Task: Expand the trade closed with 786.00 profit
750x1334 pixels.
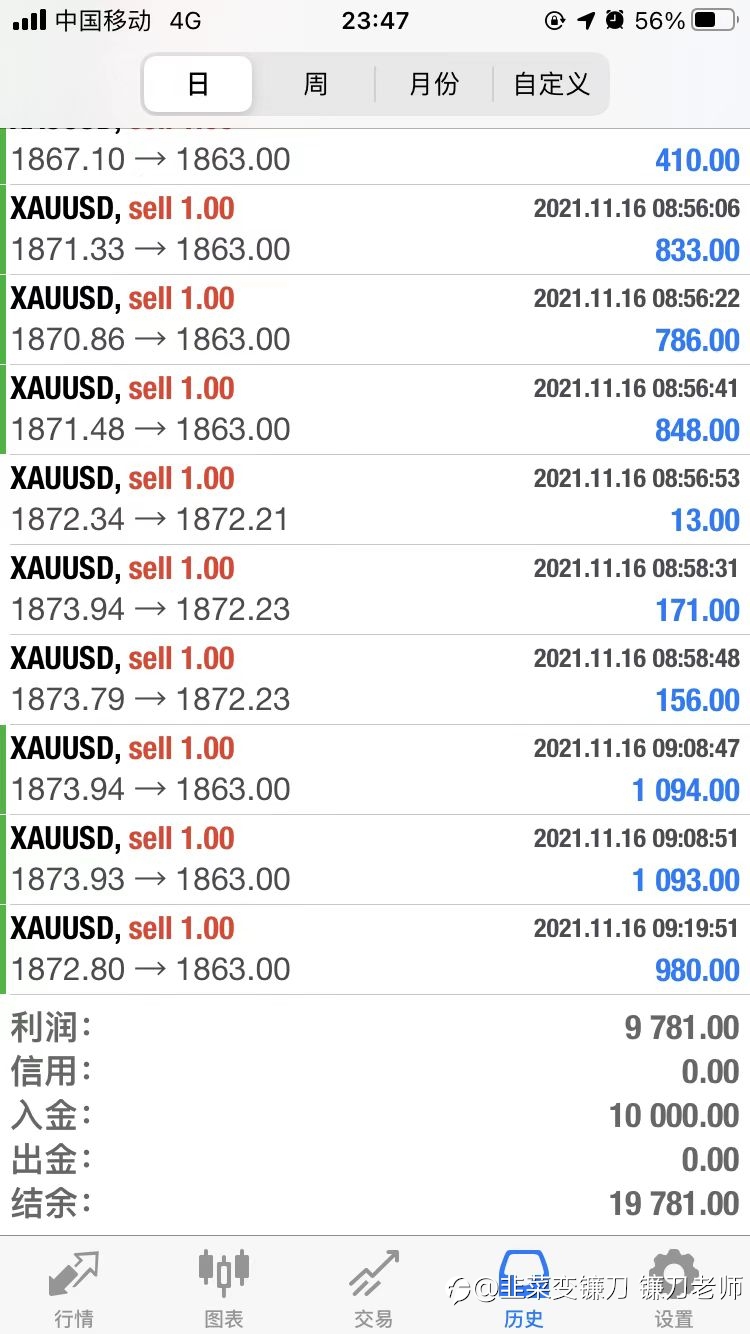Action: pyautogui.click(x=375, y=320)
